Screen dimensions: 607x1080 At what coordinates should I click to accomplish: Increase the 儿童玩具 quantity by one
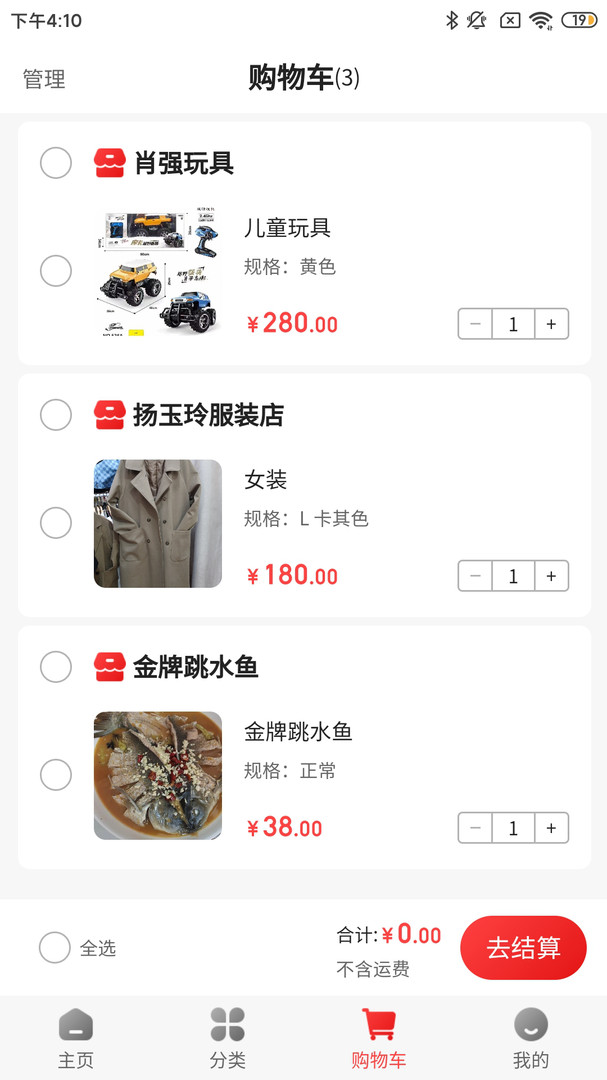tap(551, 324)
